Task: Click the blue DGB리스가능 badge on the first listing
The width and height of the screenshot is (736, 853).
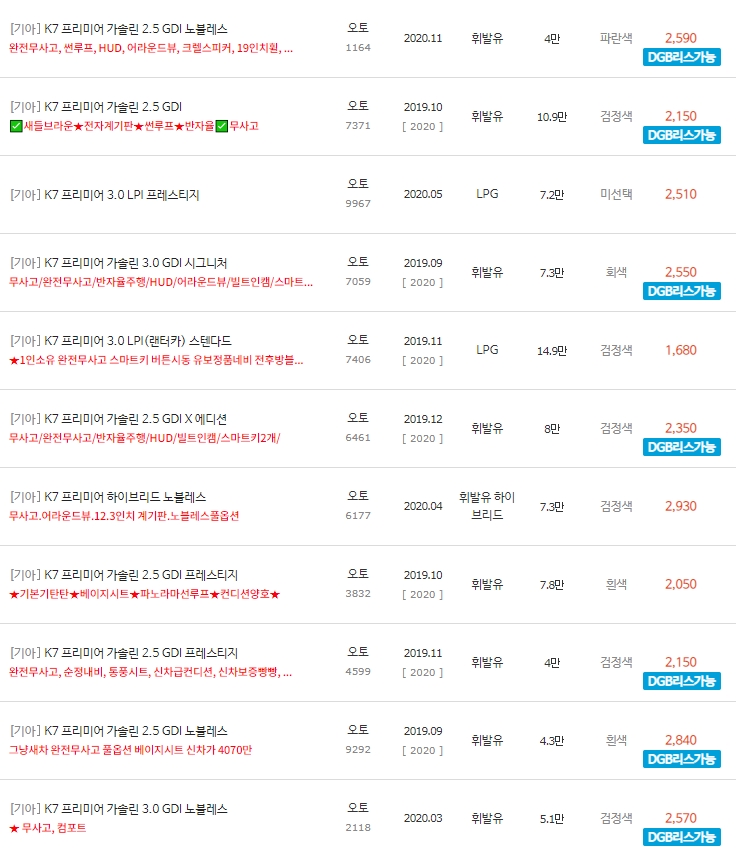Action: (x=681, y=57)
